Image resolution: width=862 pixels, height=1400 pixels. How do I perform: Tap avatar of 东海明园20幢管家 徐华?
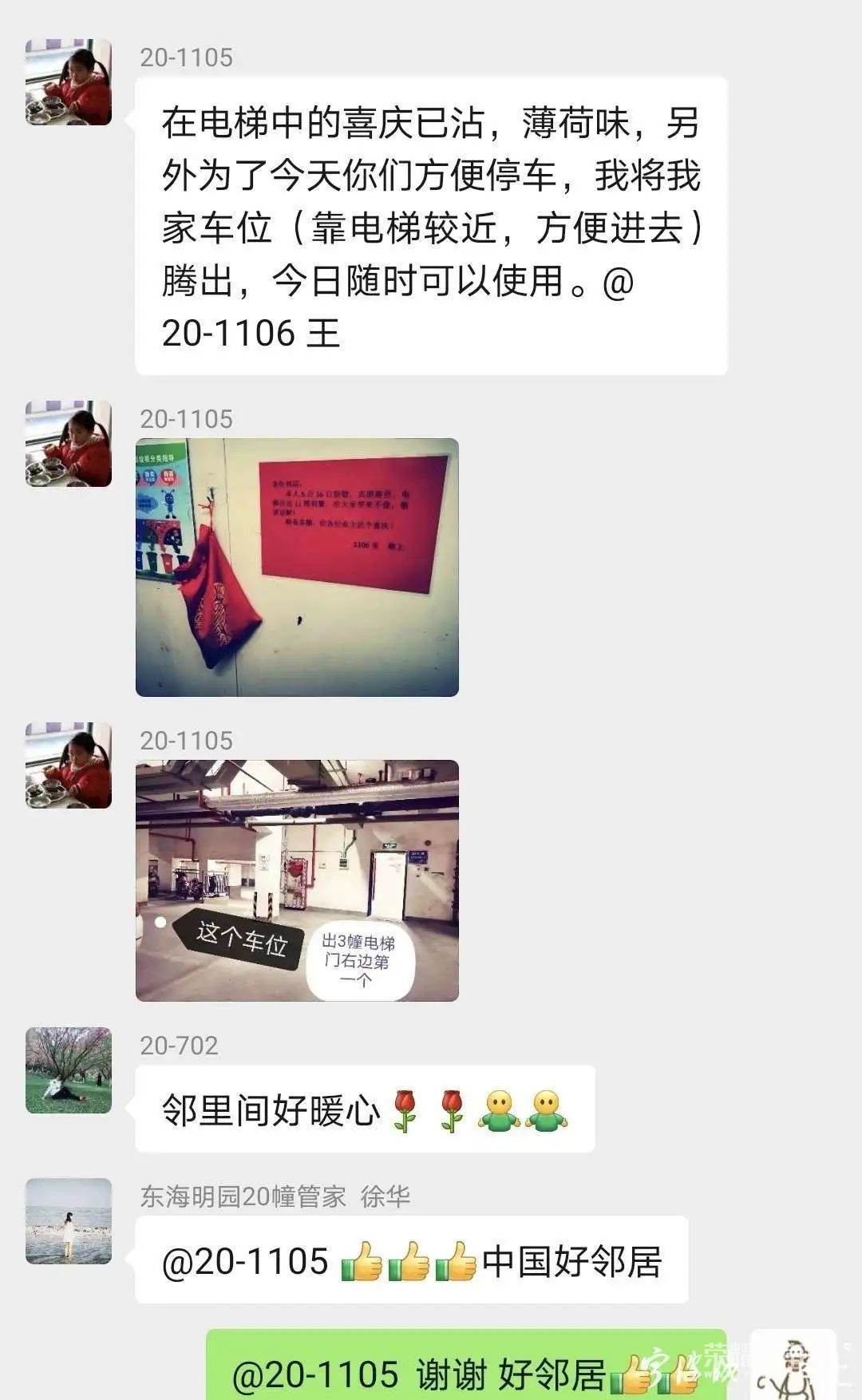tap(69, 1220)
